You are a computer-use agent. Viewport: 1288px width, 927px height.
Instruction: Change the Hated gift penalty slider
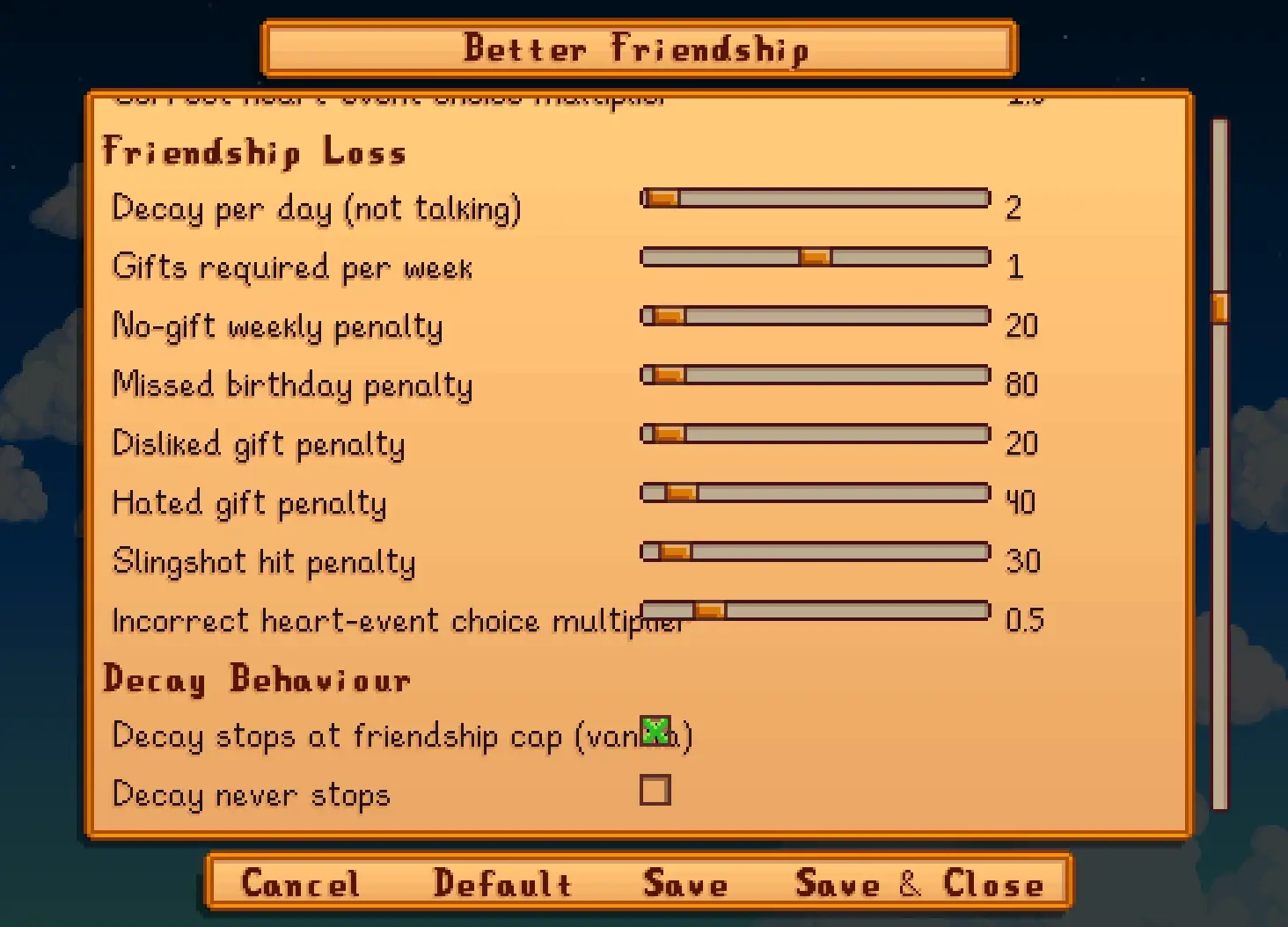[x=816, y=493]
